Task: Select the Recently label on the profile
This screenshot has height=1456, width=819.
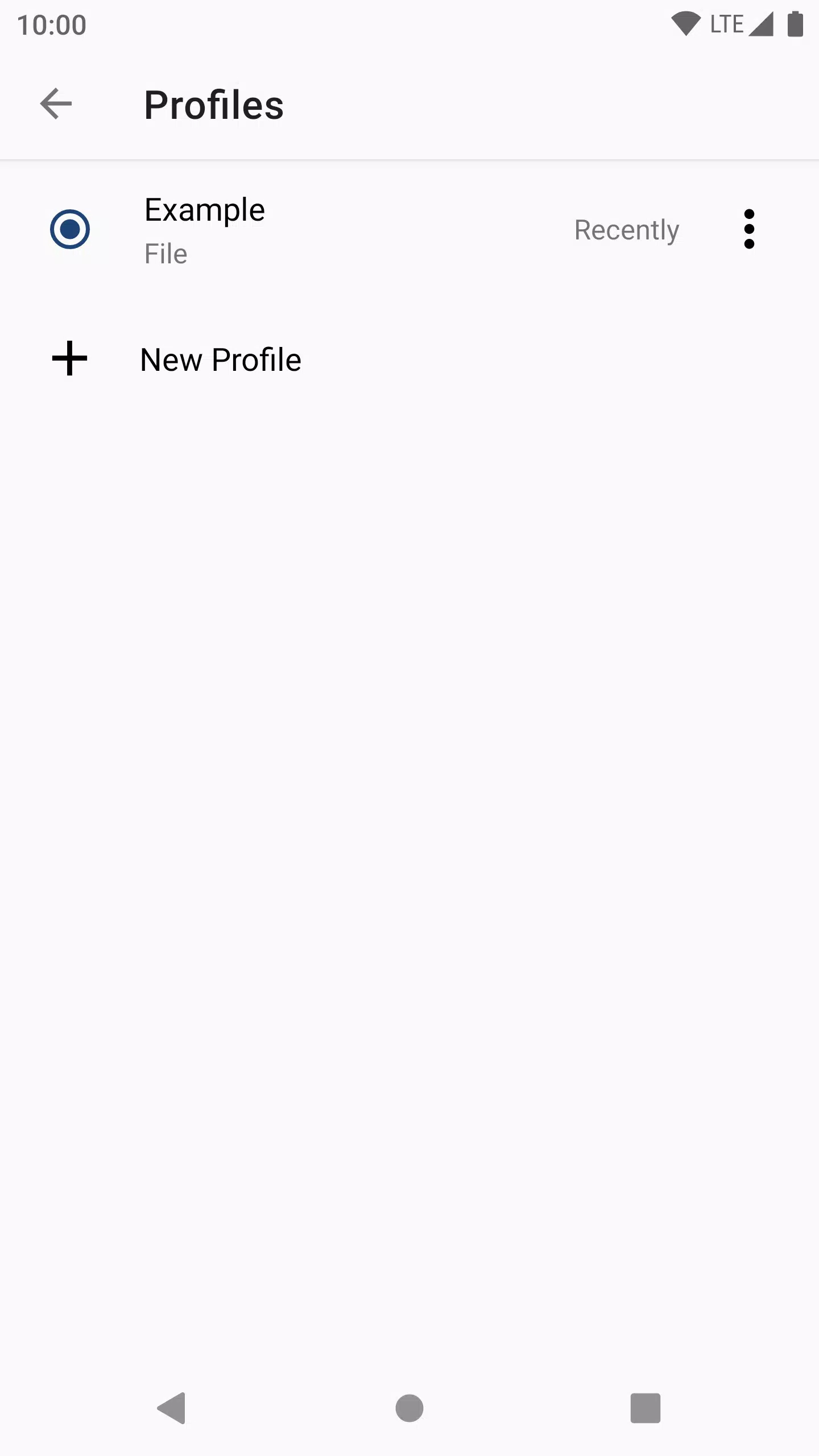Action: 626,230
